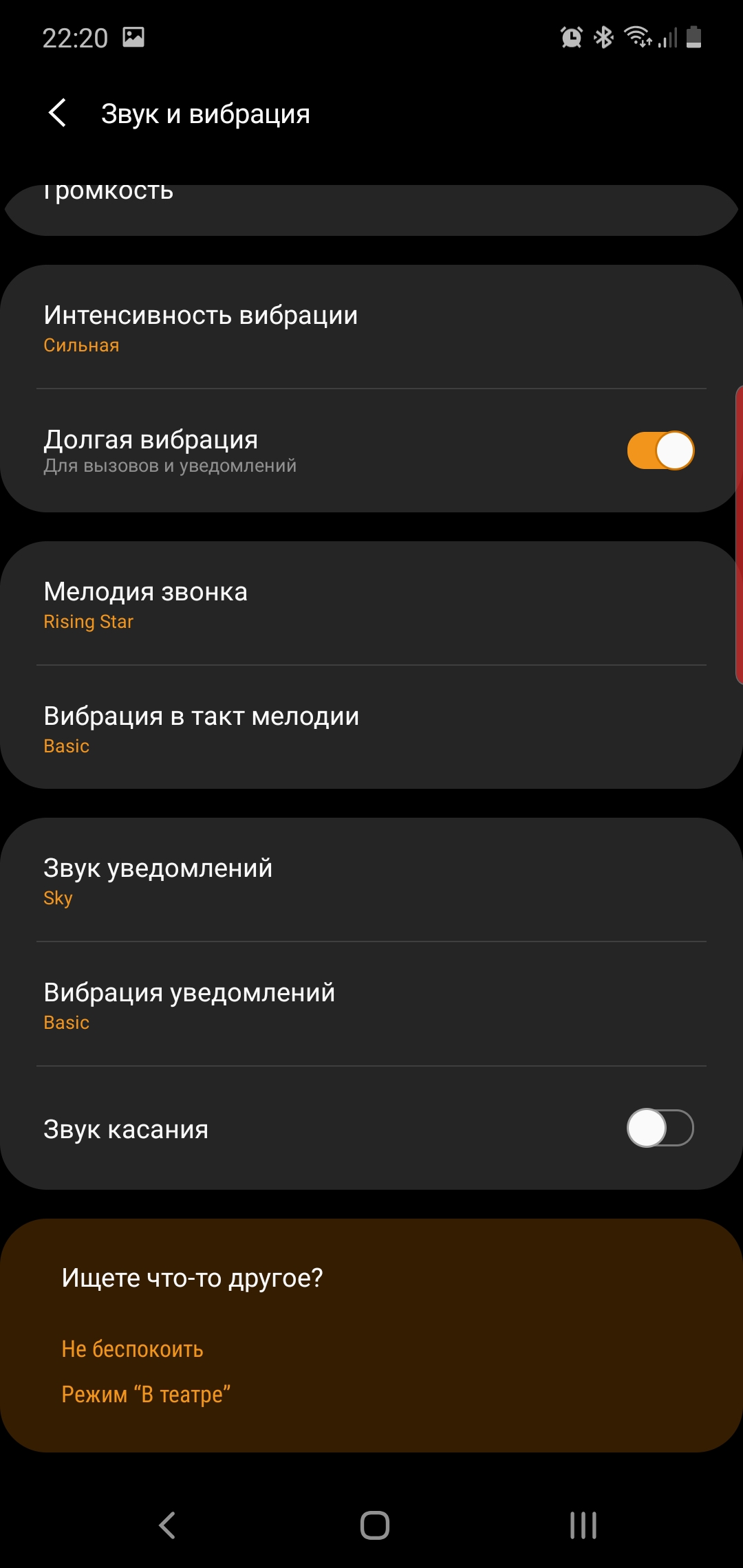Tap the system home button
This screenshot has height=1568, width=743.
coord(374,1525)
